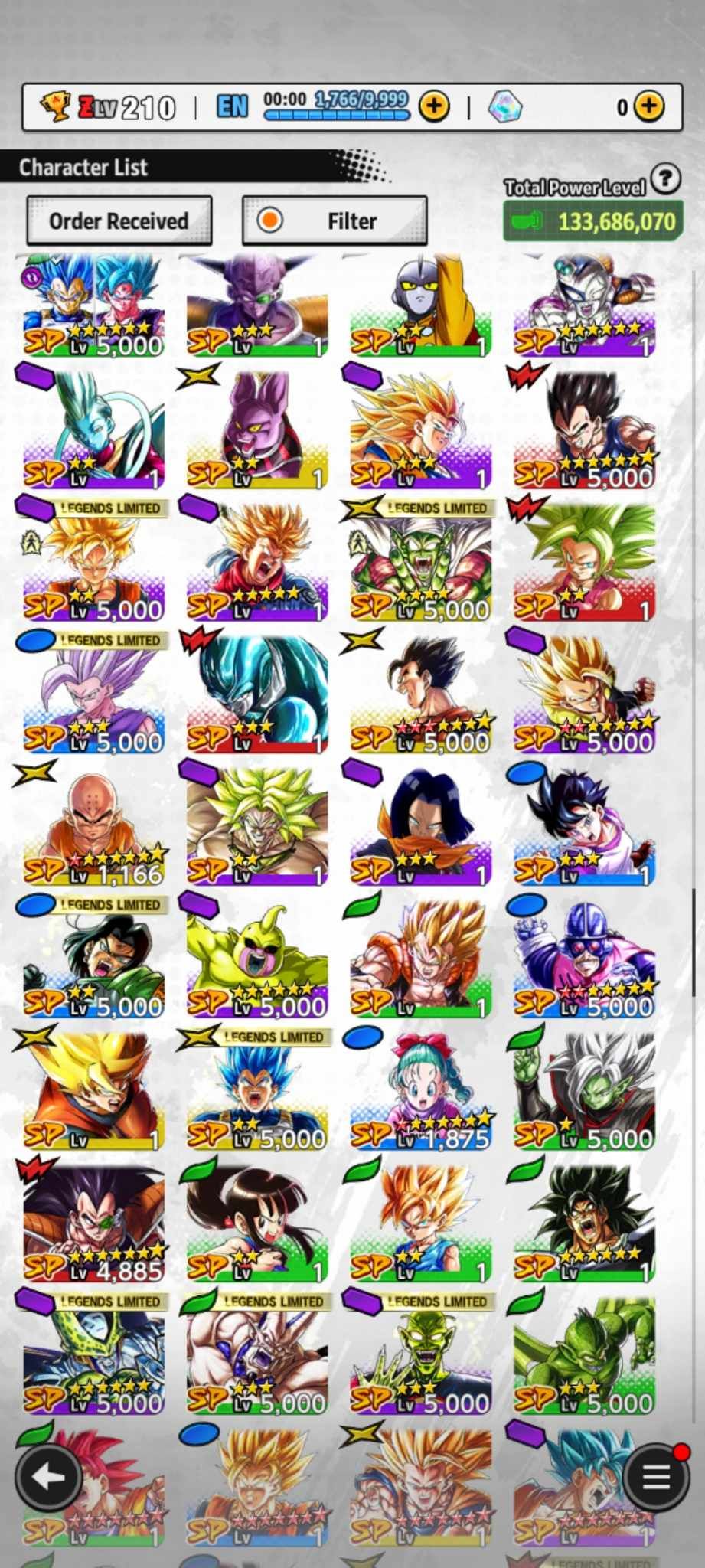Select the Raditz card with level 4,885

point(93,1223)
